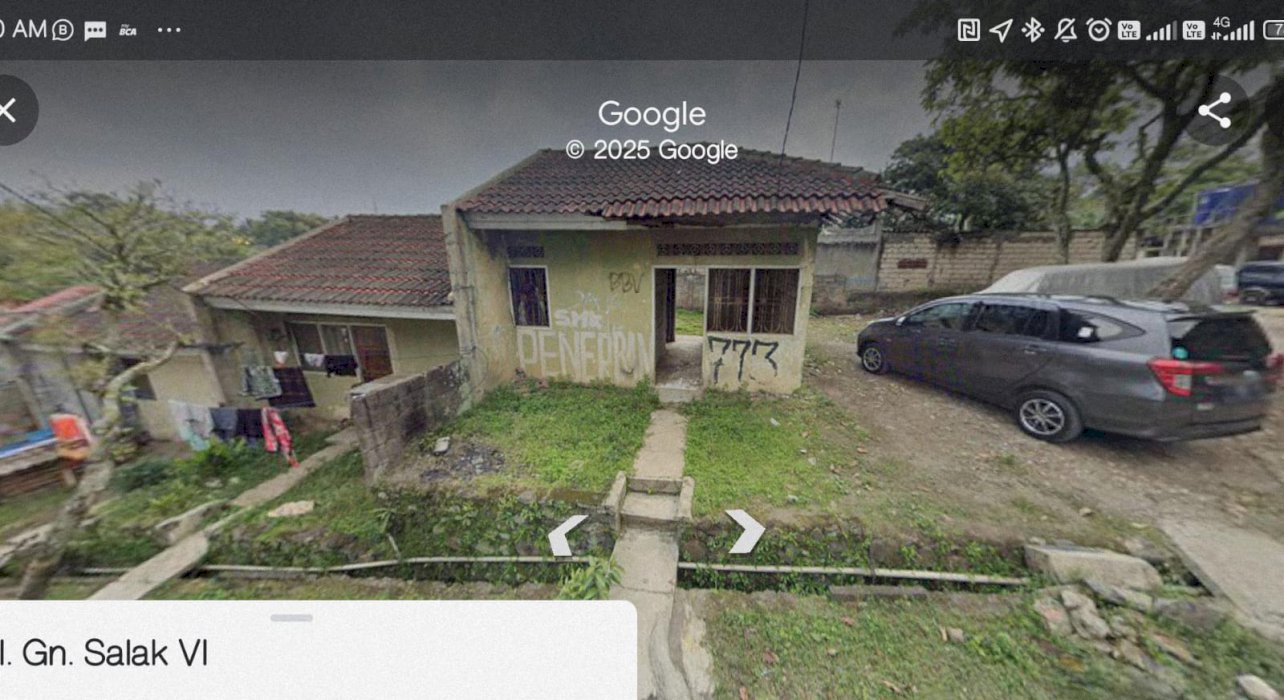Share this Street View location
Screen dimensions: 1284x700
[x=1214, y=110]
